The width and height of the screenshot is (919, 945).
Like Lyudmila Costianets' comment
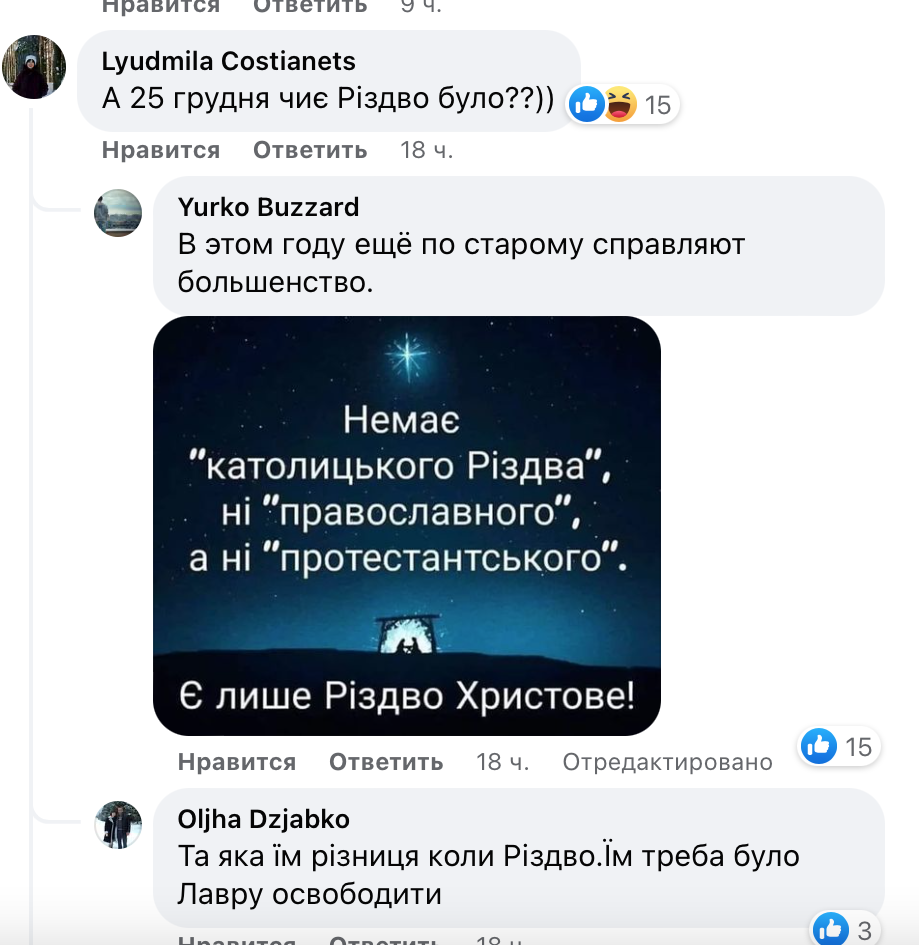(x=160, y=150)
